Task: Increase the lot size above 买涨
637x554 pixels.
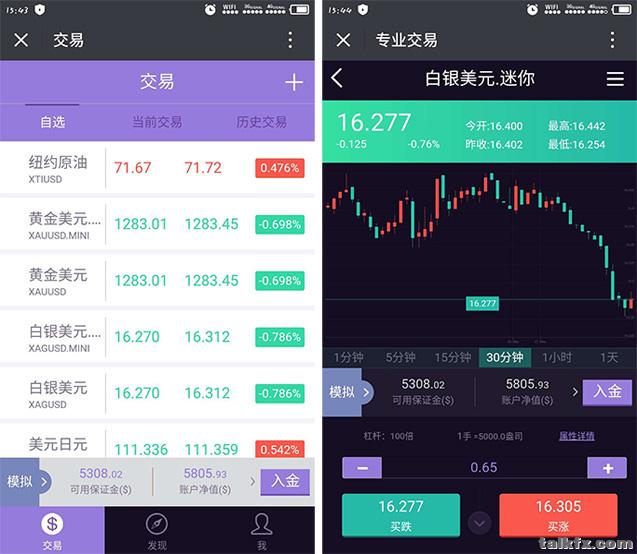Action: (x=607, y=467)
